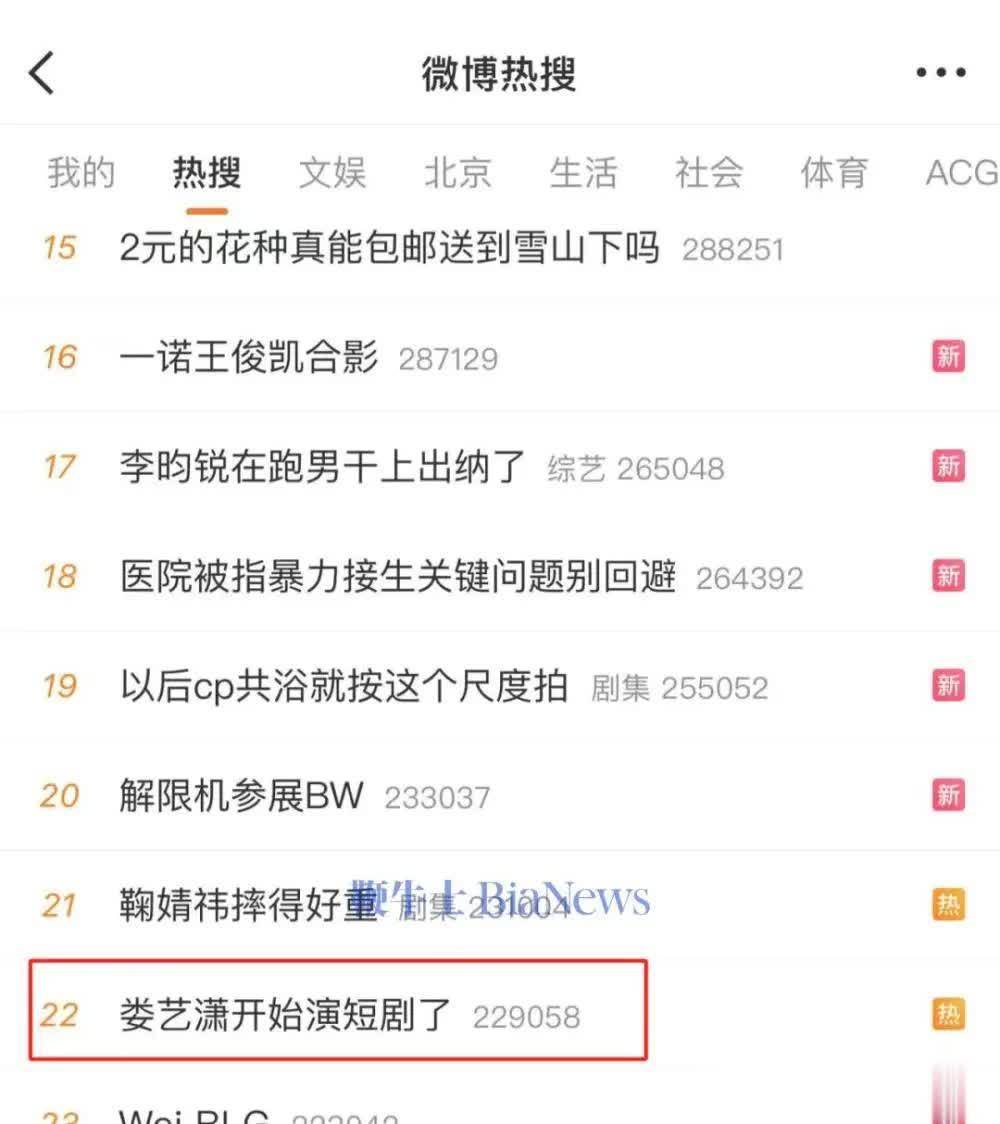The height and width of the screenshot is (1124, 1000).
Task: Open the 生活 tab
Action: coord(583,172)
